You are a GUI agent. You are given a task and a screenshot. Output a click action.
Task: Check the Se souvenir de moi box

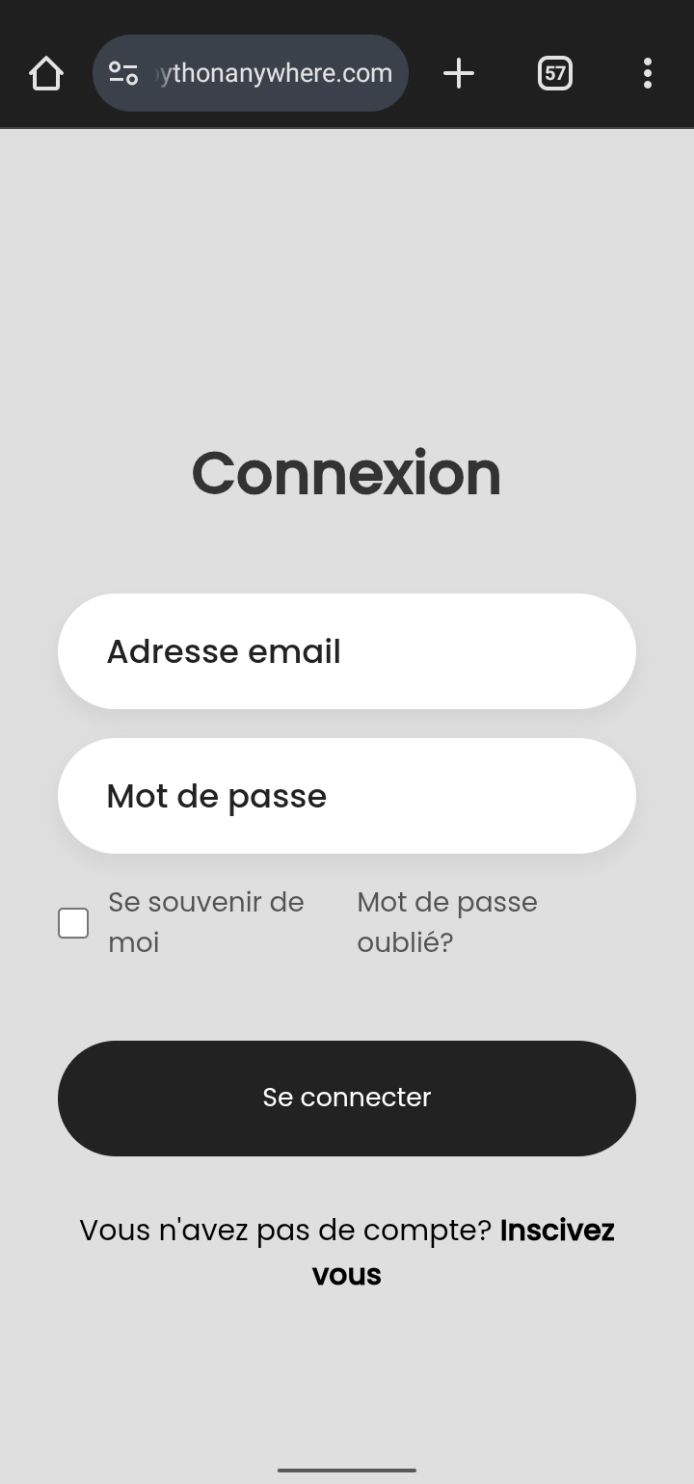73,923
